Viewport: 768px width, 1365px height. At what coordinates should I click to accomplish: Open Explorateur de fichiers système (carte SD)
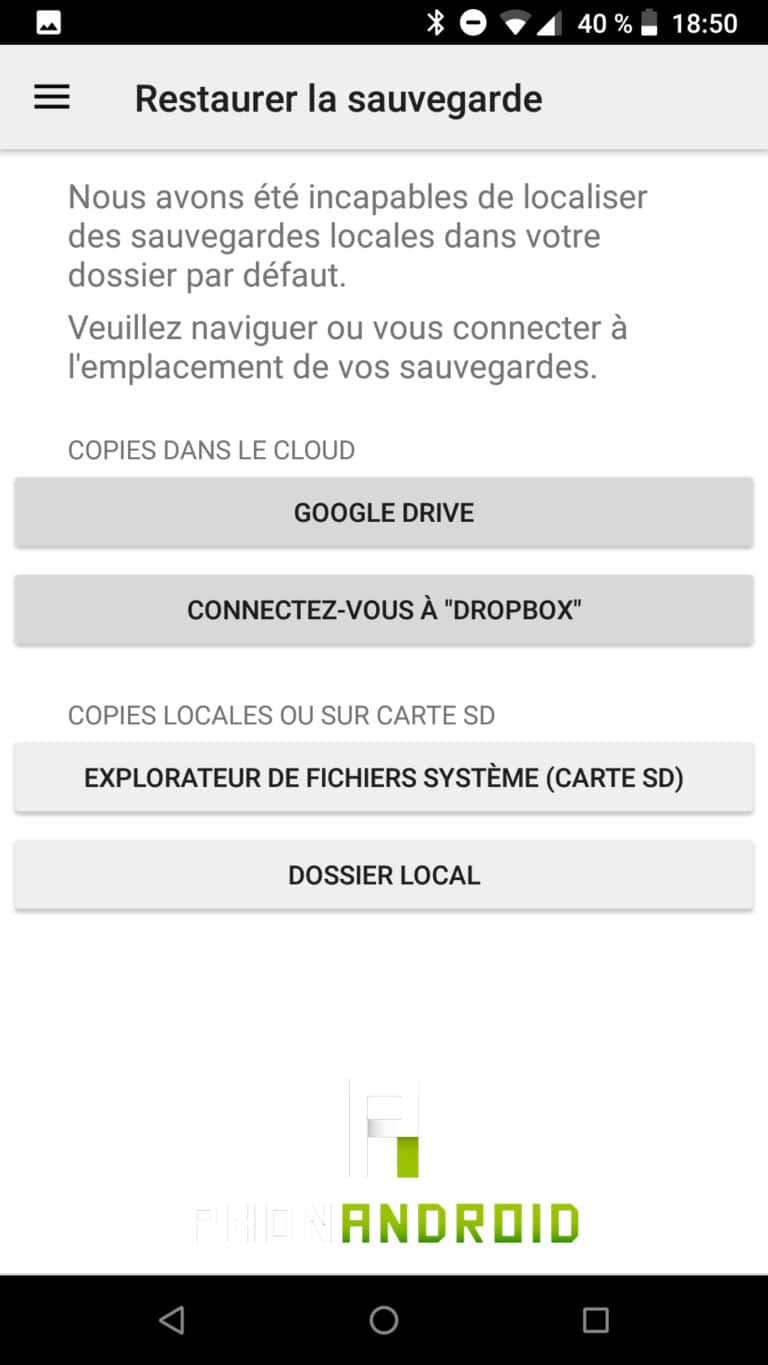(x=384, y=778)
